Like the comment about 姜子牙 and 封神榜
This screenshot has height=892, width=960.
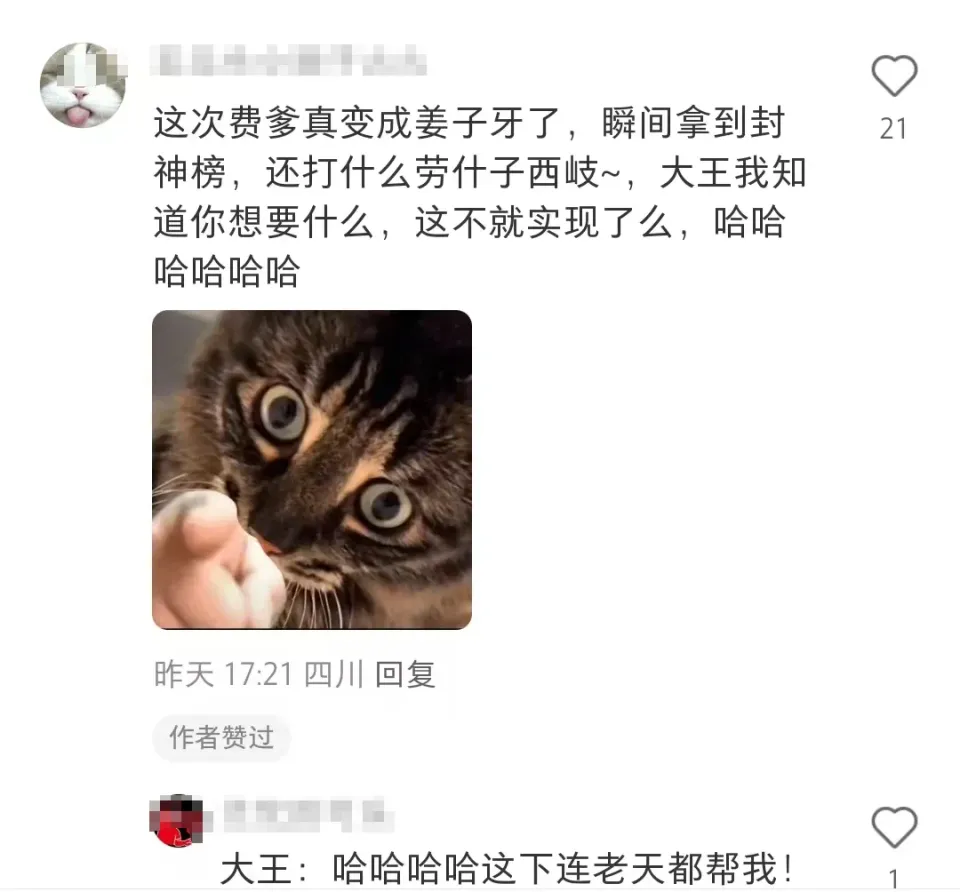tap(893, 77)
